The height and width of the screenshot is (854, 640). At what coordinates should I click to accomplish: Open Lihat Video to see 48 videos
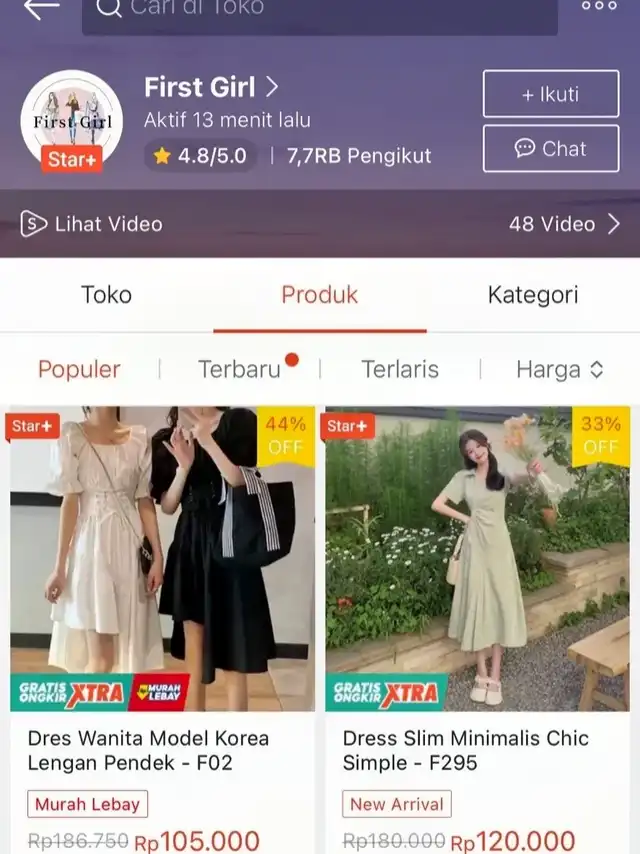[x=320, y=224]
